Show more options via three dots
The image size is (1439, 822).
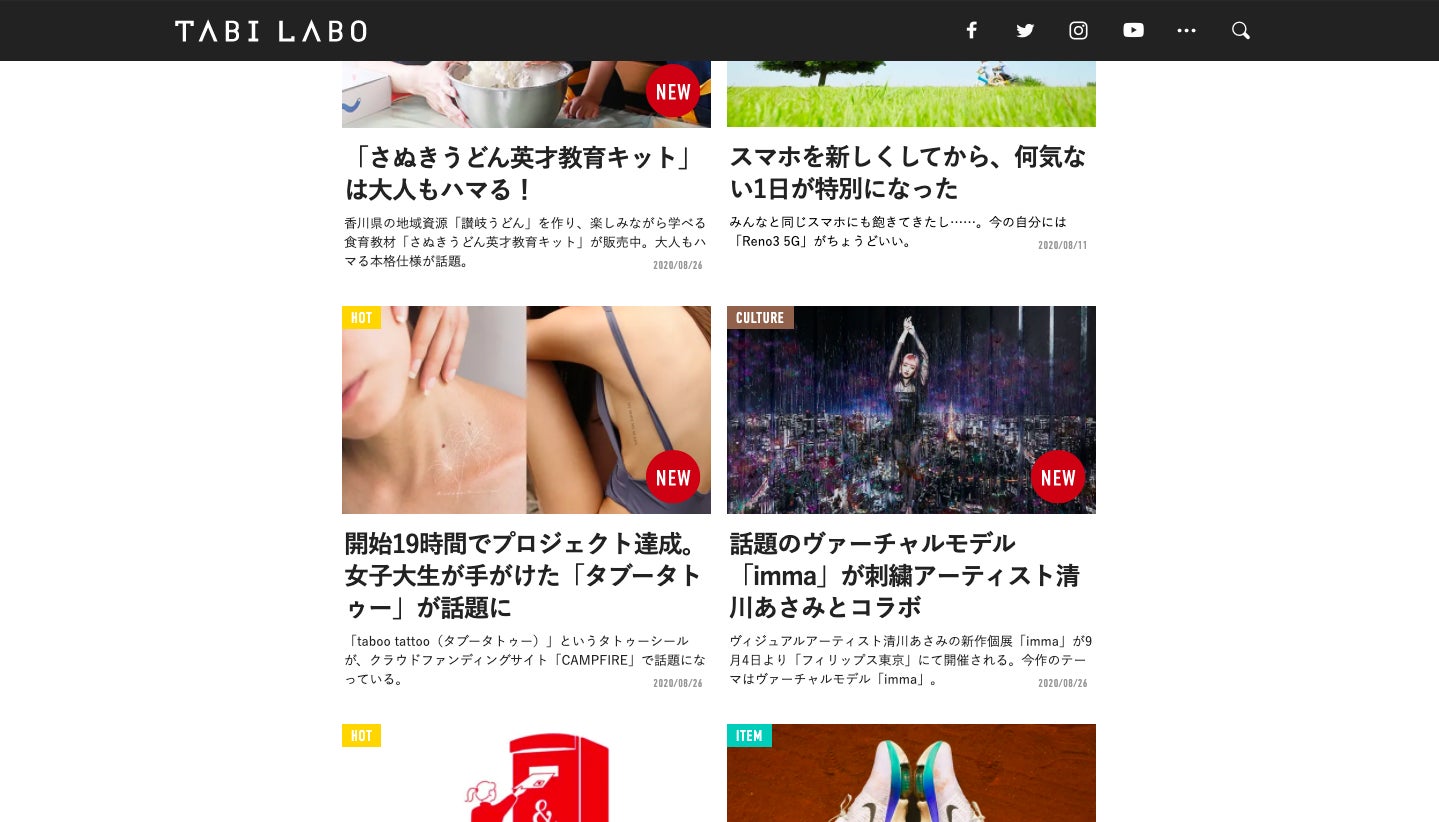coord(1187,30)
